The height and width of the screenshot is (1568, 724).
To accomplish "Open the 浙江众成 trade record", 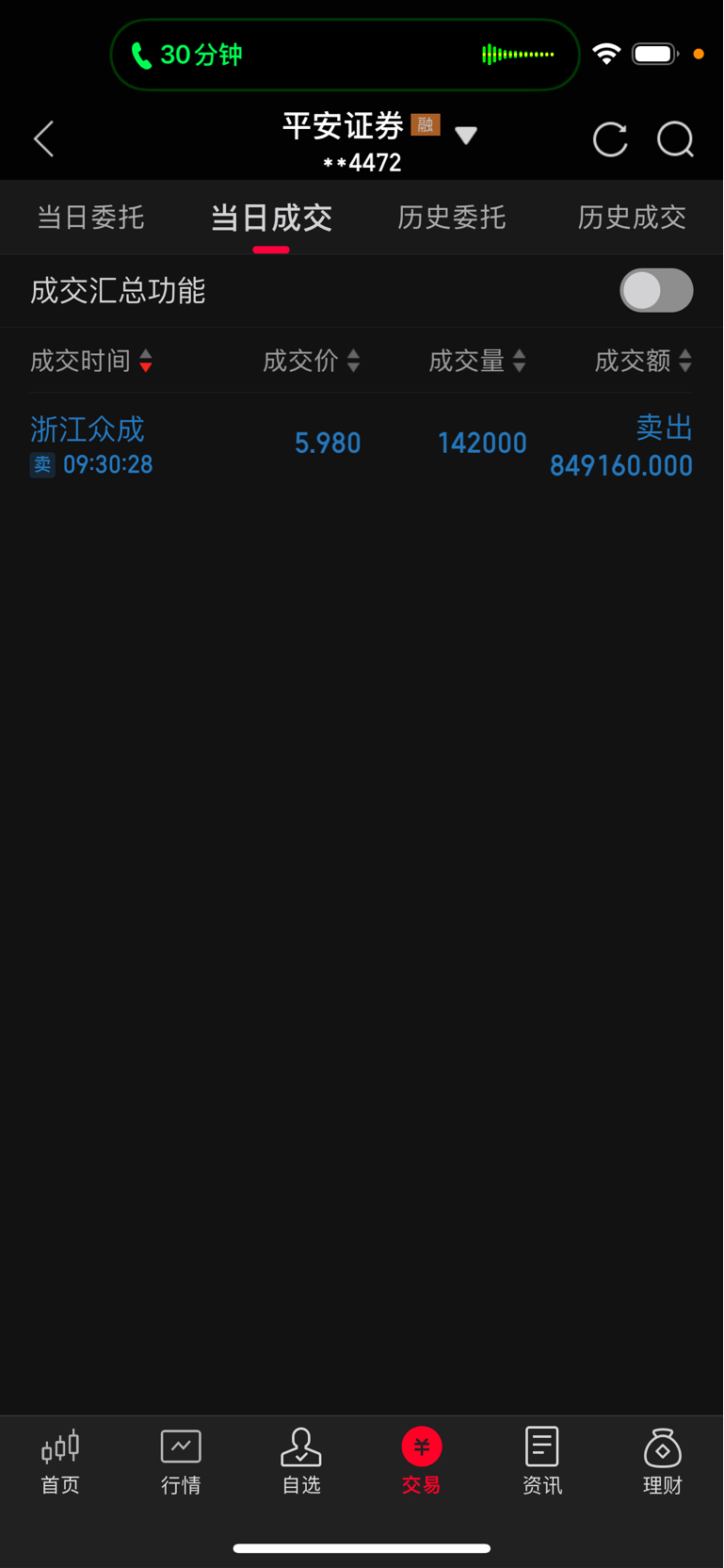I will 362,445.
